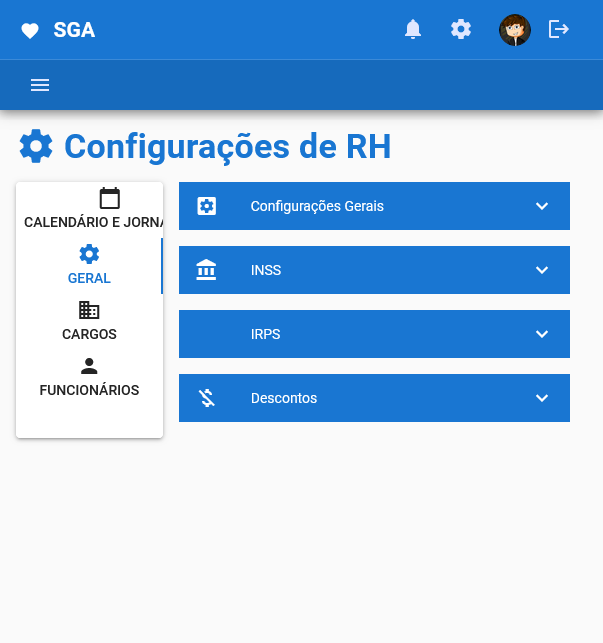Tap the logout icon

[x=559, y=29]
